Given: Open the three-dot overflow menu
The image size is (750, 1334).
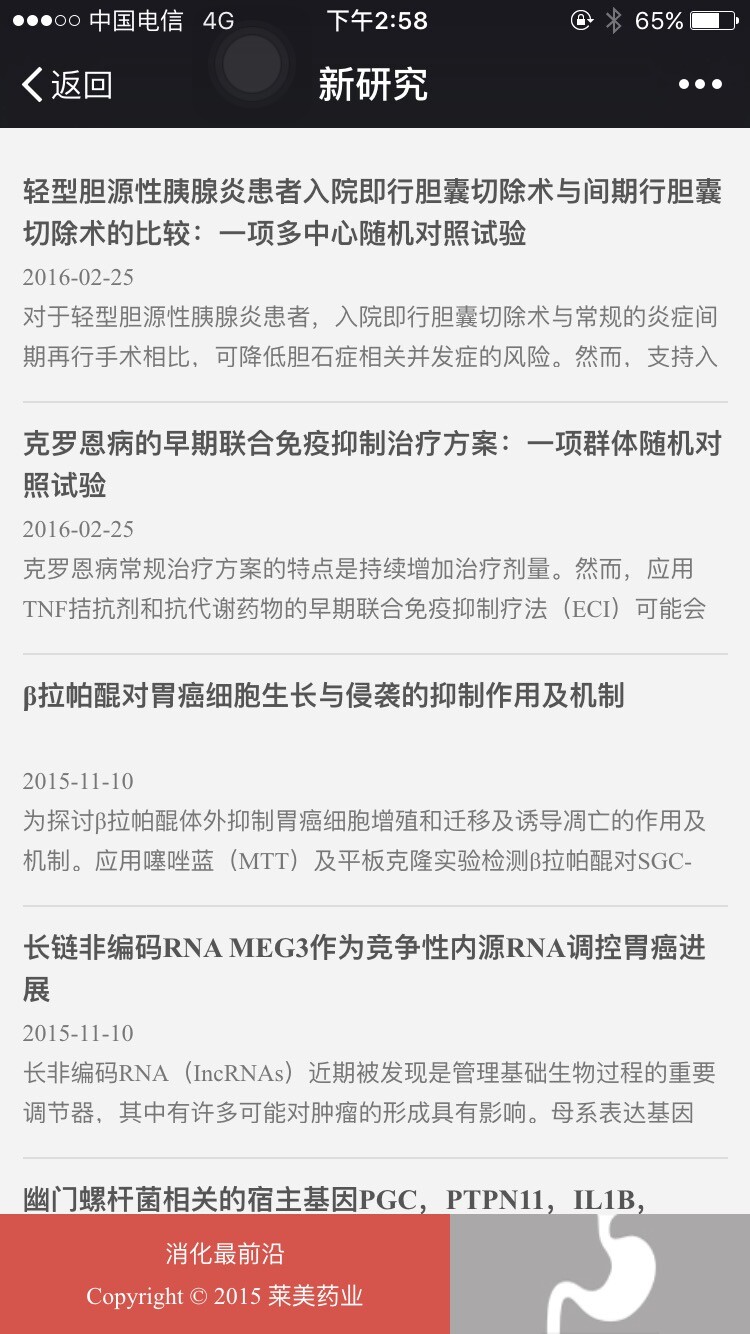Looking at the screenshot, I should [700, 85].
